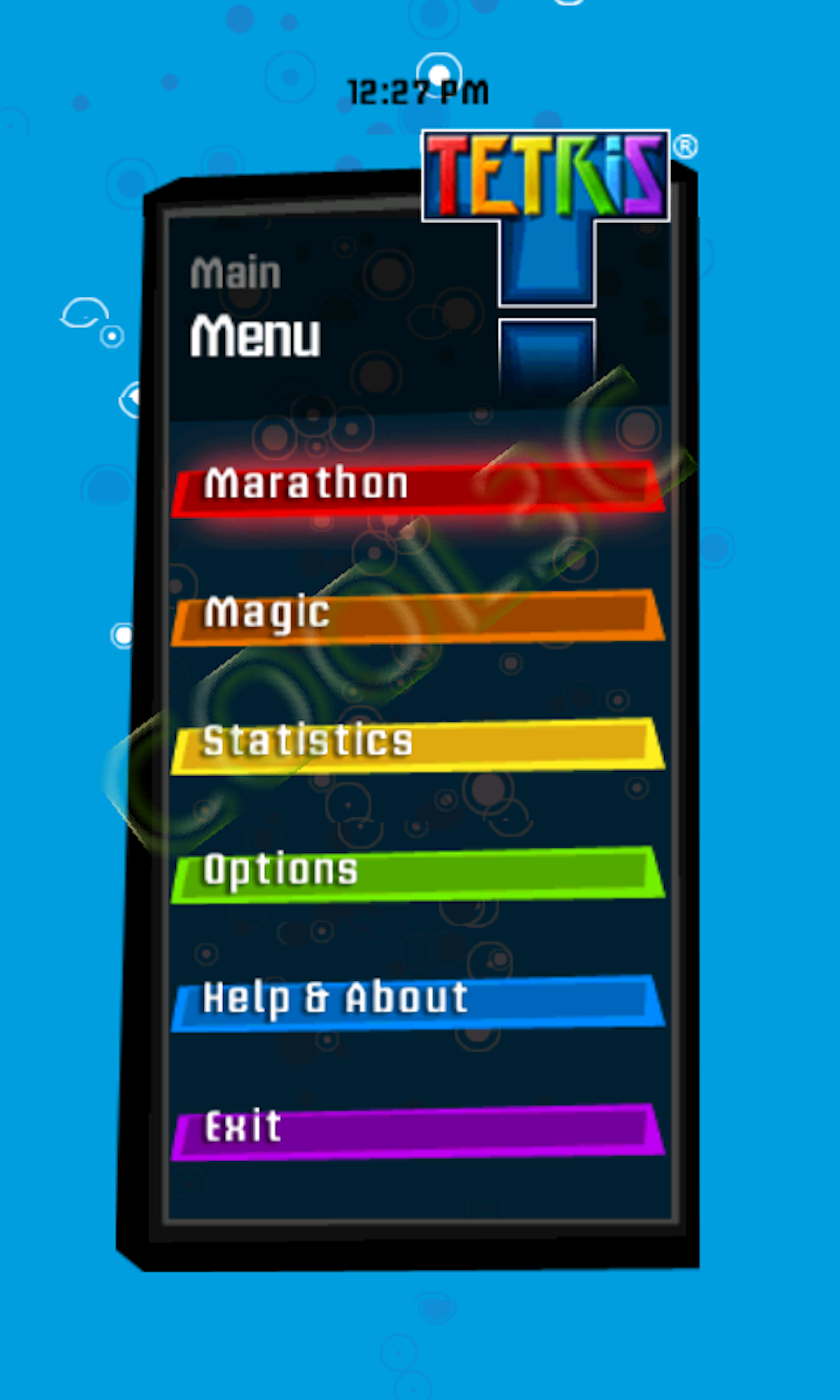840x1400 pixels.
Task: View Help & About
Action: [x=418, y=1002]
